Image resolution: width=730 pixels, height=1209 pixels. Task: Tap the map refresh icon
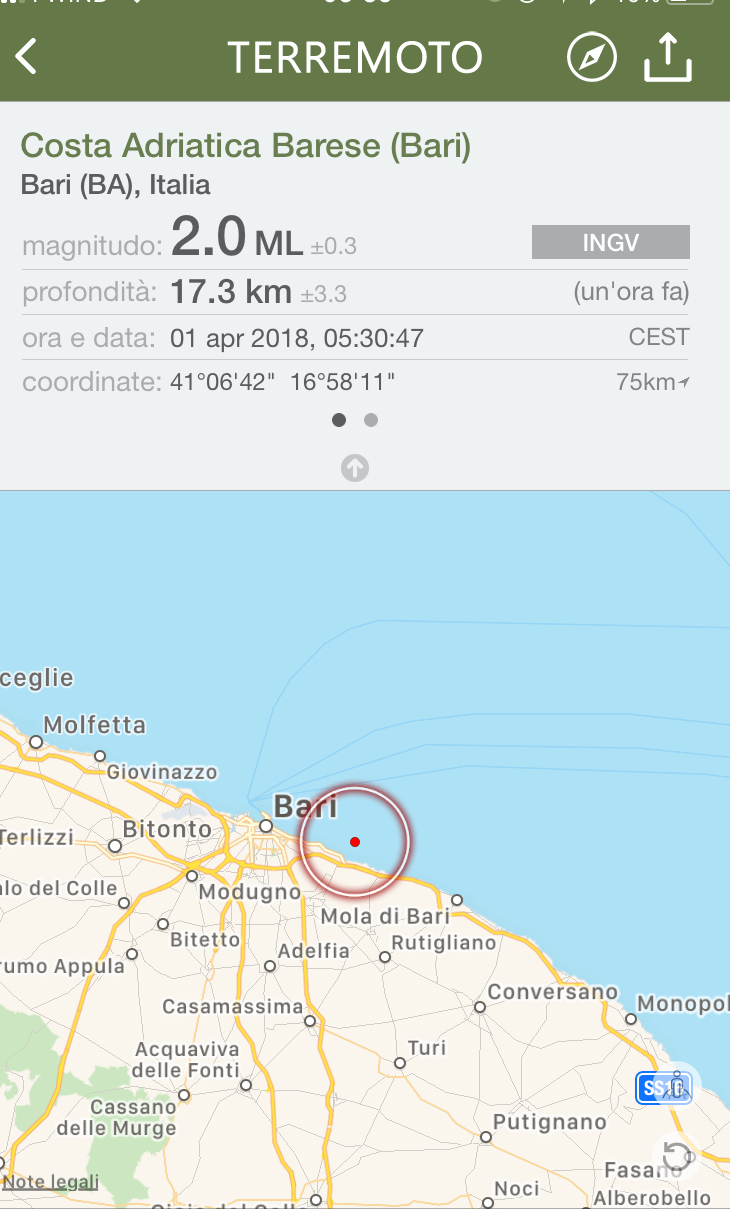pos(676,1156)
